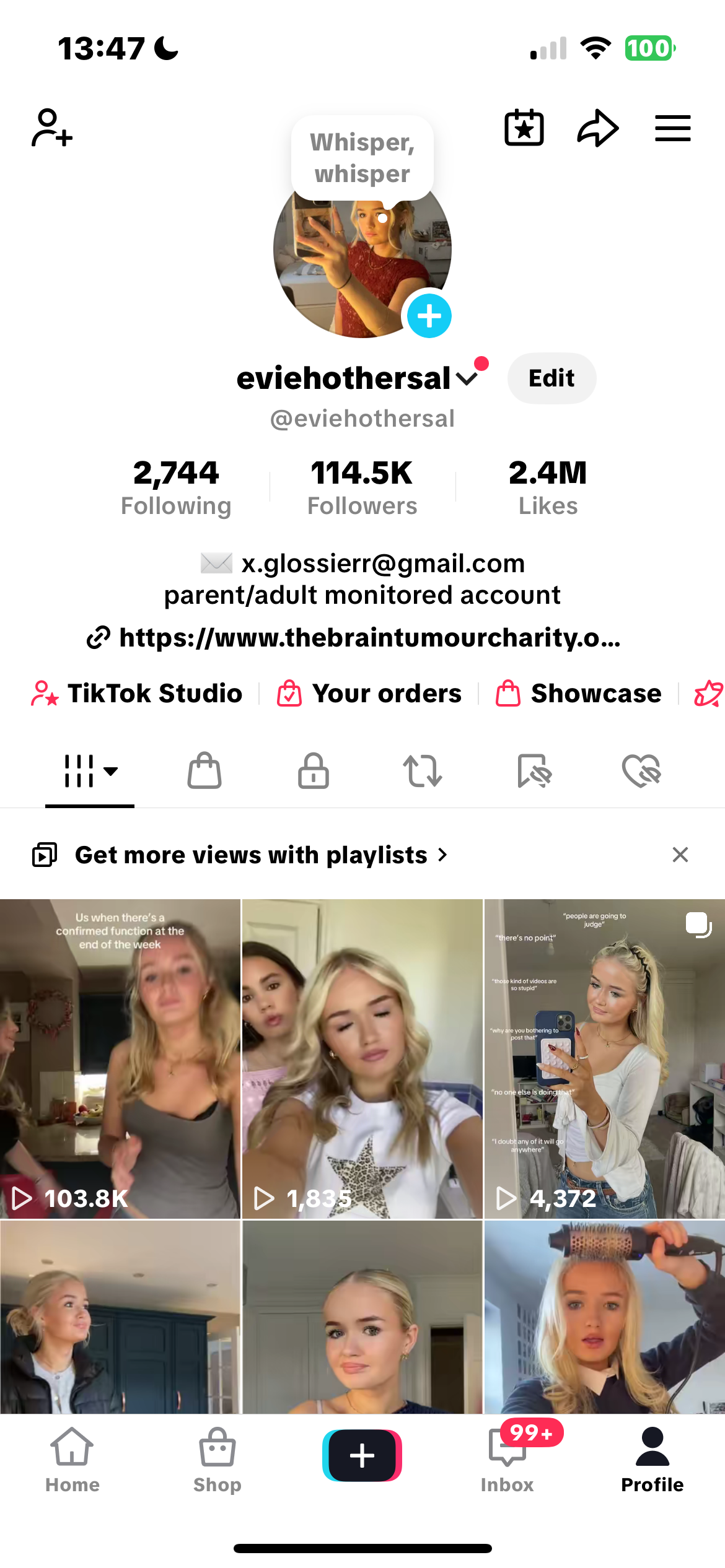Tap the blue plus on profile photo

point(429,316)
